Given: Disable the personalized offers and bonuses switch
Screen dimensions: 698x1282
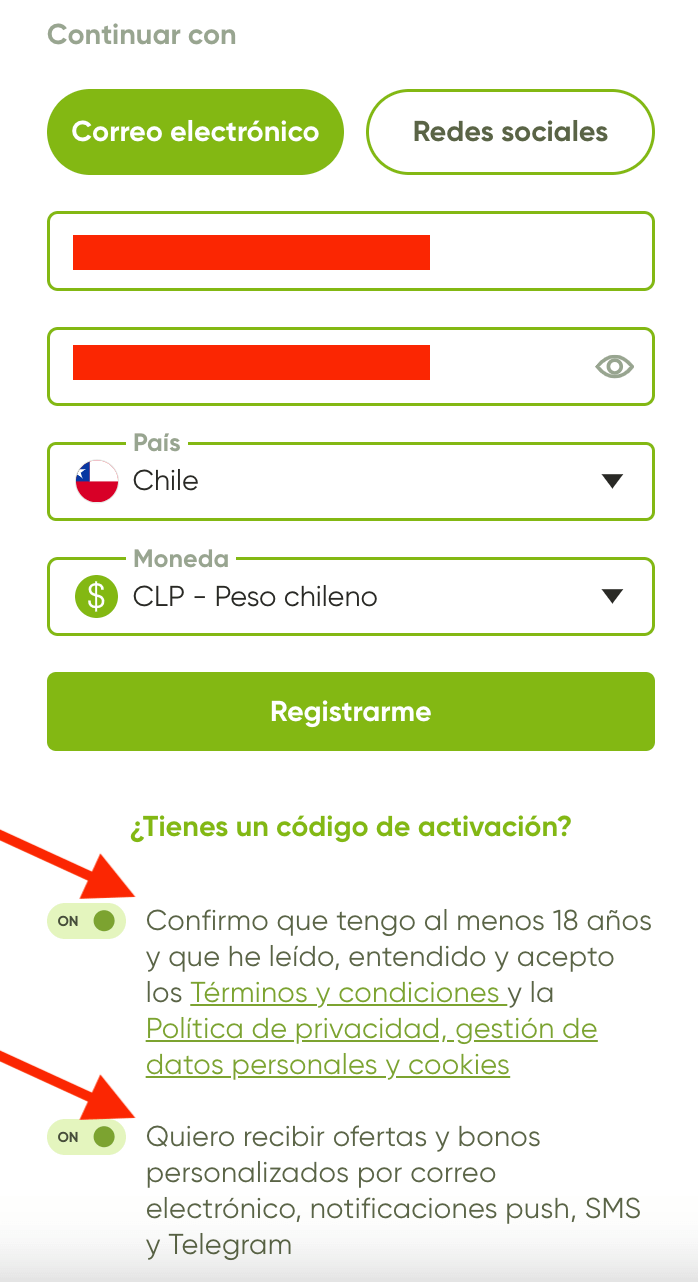Looking at the screenshot, I should (87, 1137).
